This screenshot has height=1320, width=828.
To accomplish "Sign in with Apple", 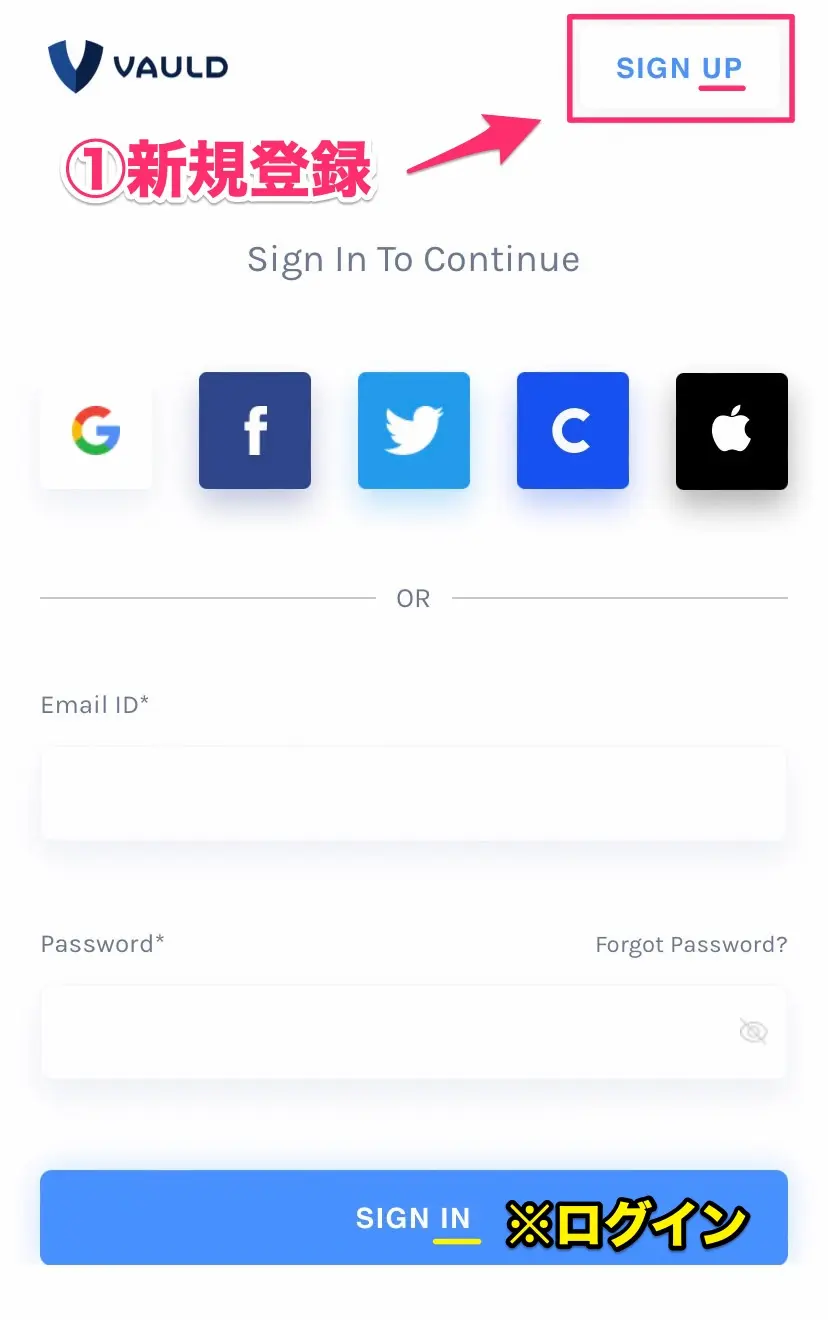I will (732, 431).
